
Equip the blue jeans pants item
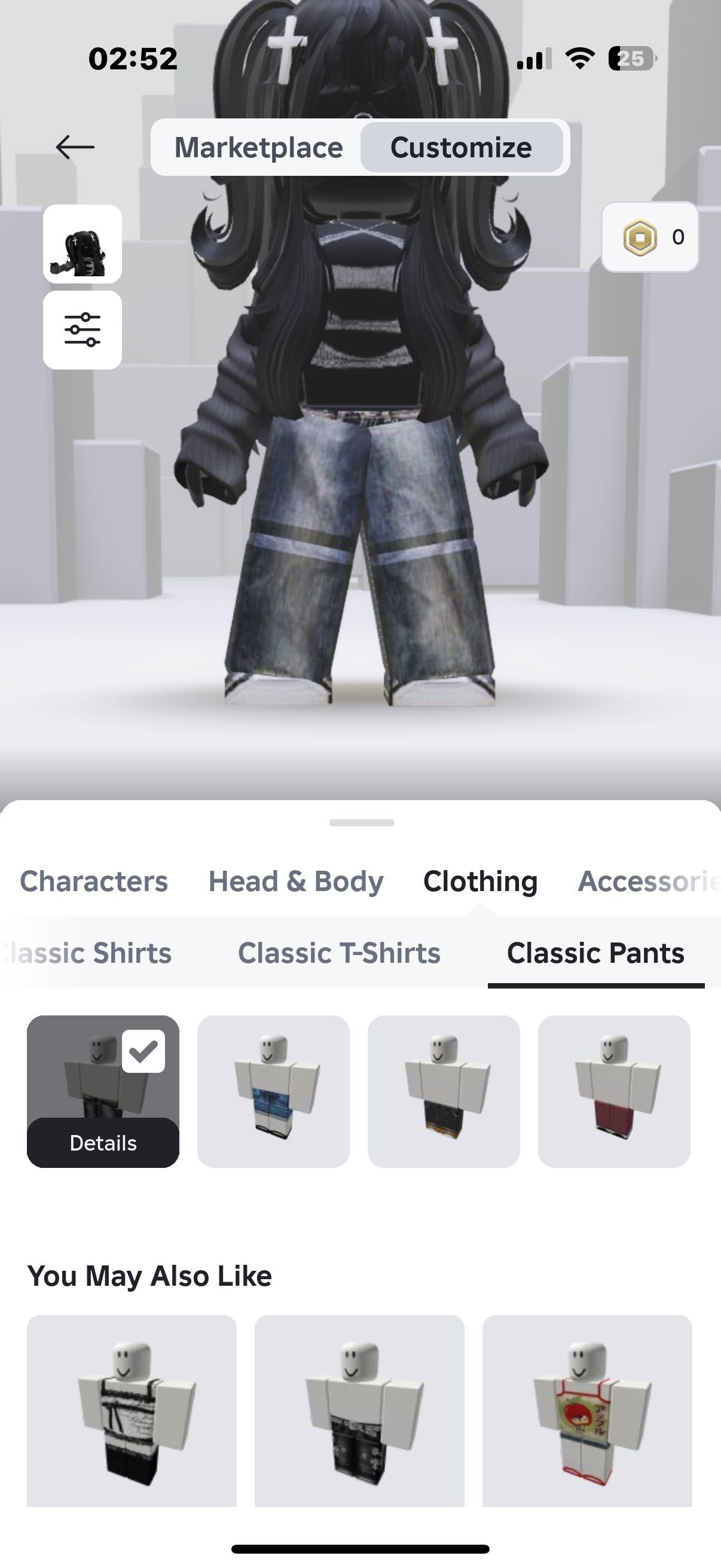(273, 1091)
